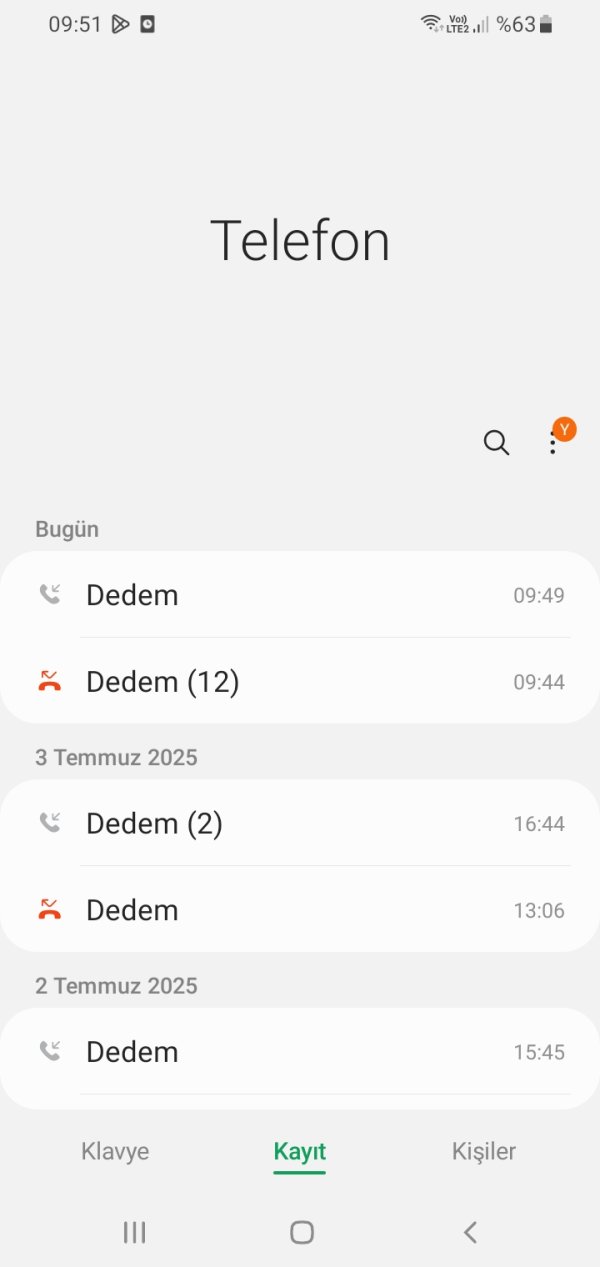Switch to the Kişiler tab
The height and width of the screenshot is (1267, 600).
click(484, 1151)
